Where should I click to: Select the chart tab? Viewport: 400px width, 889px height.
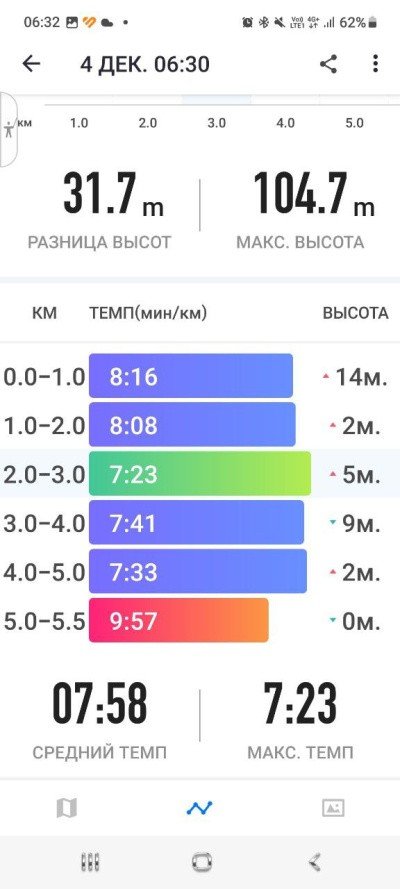199,807
